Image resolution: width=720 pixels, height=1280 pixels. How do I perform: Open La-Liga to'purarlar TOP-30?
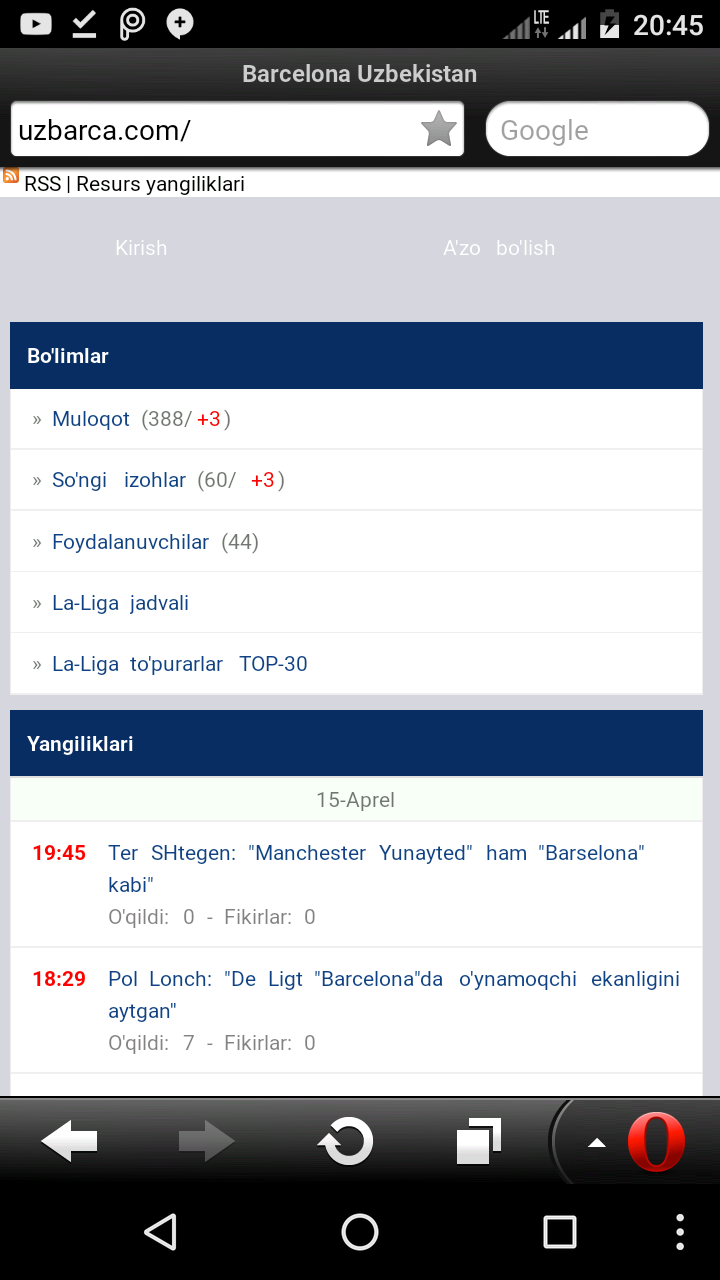point(180,664)
